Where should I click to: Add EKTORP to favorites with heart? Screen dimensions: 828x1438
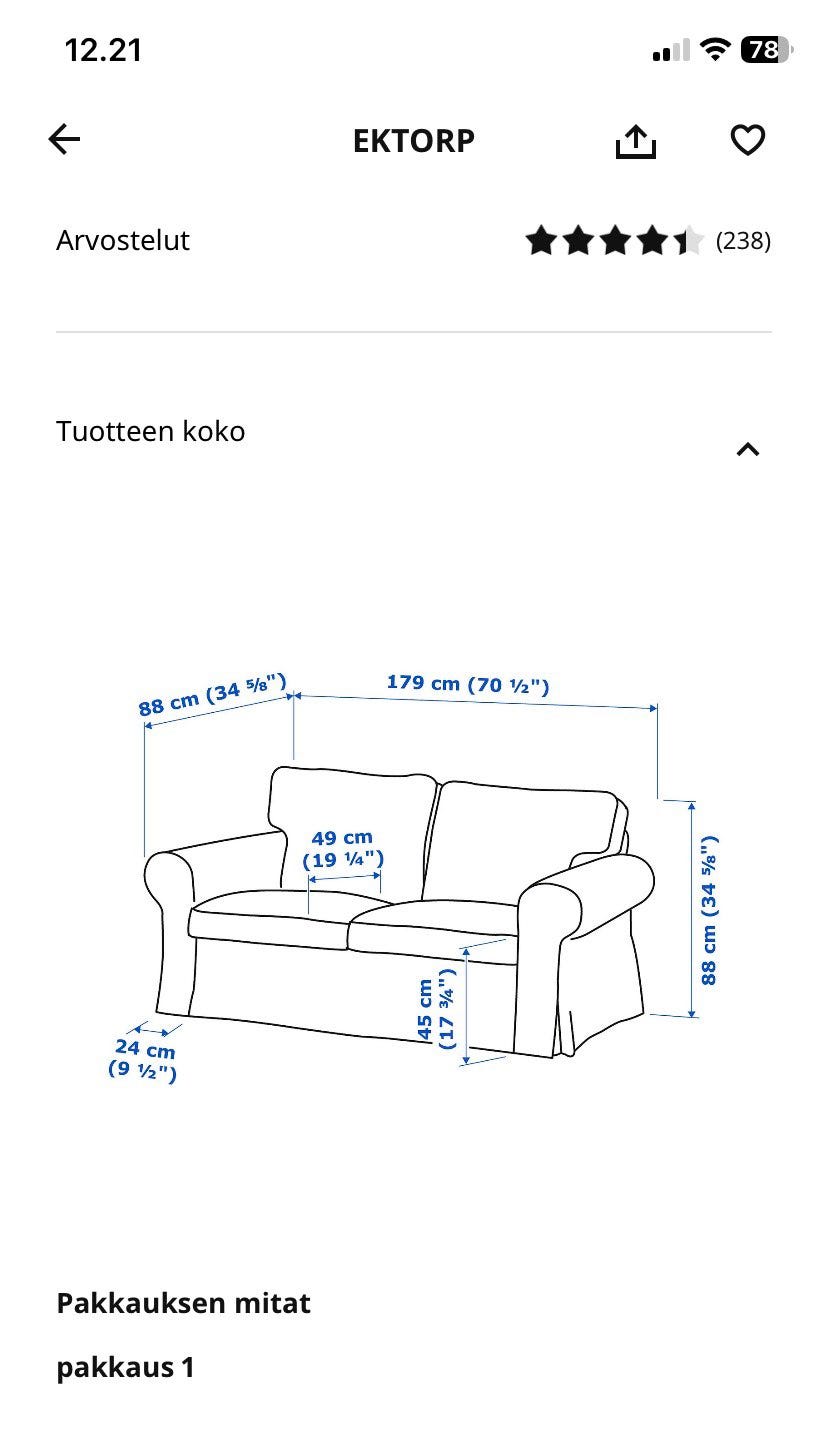pos(747,140)
